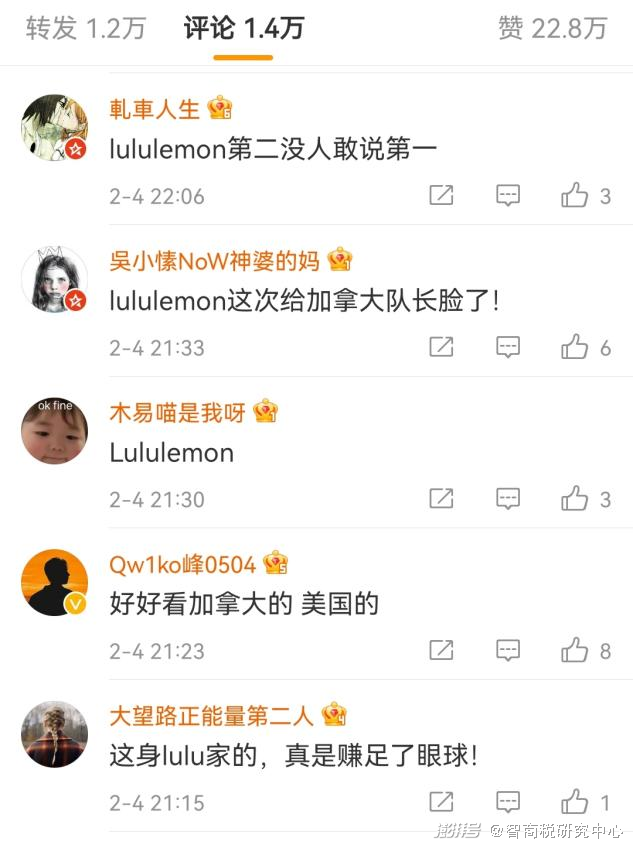Screen dimensions: 633x845
Task: Like the comment by 軋車人生
Action: point(575,196)
